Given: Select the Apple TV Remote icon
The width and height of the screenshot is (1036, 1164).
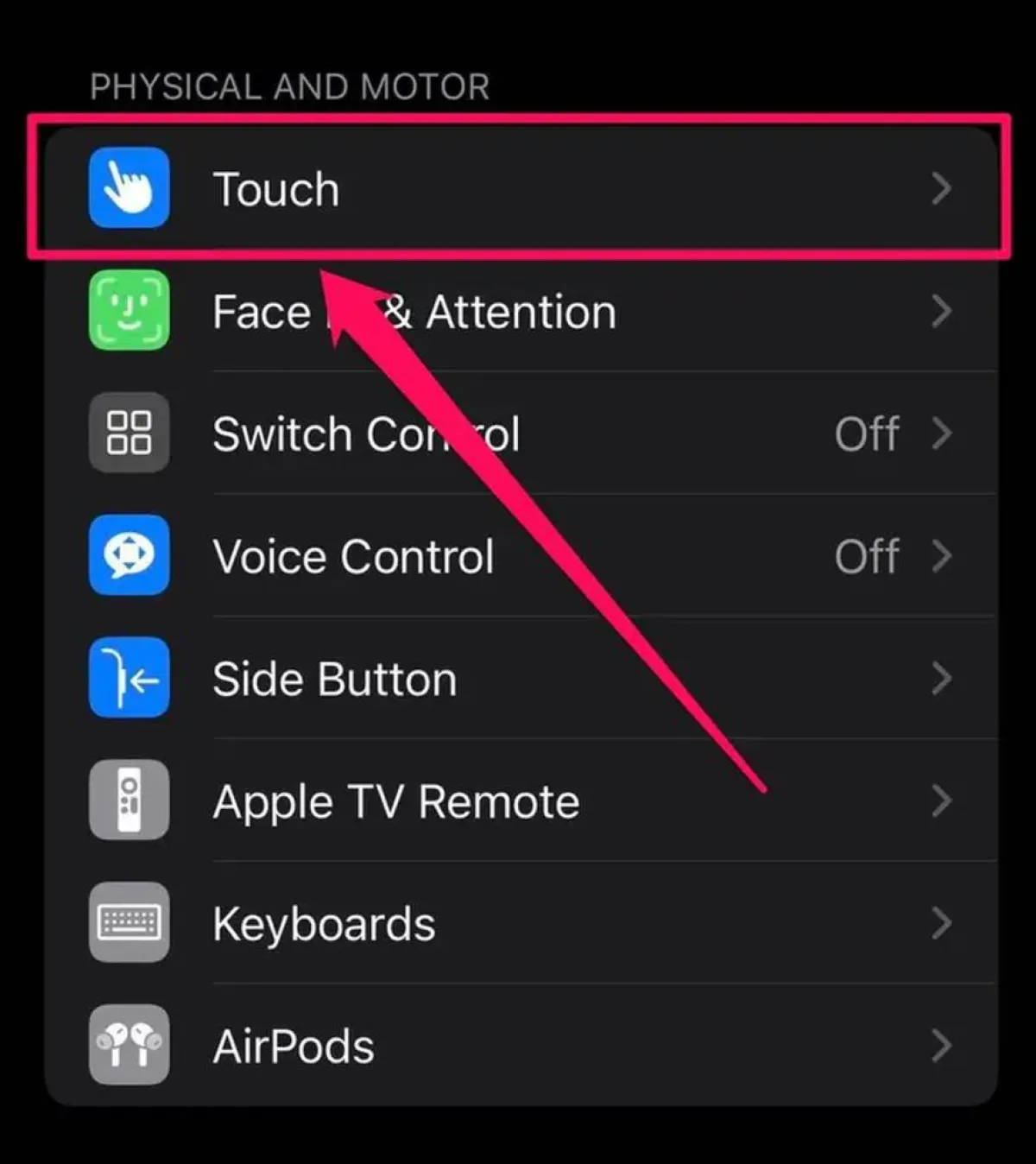Looking at the screenshot, I should pos(129,800).
